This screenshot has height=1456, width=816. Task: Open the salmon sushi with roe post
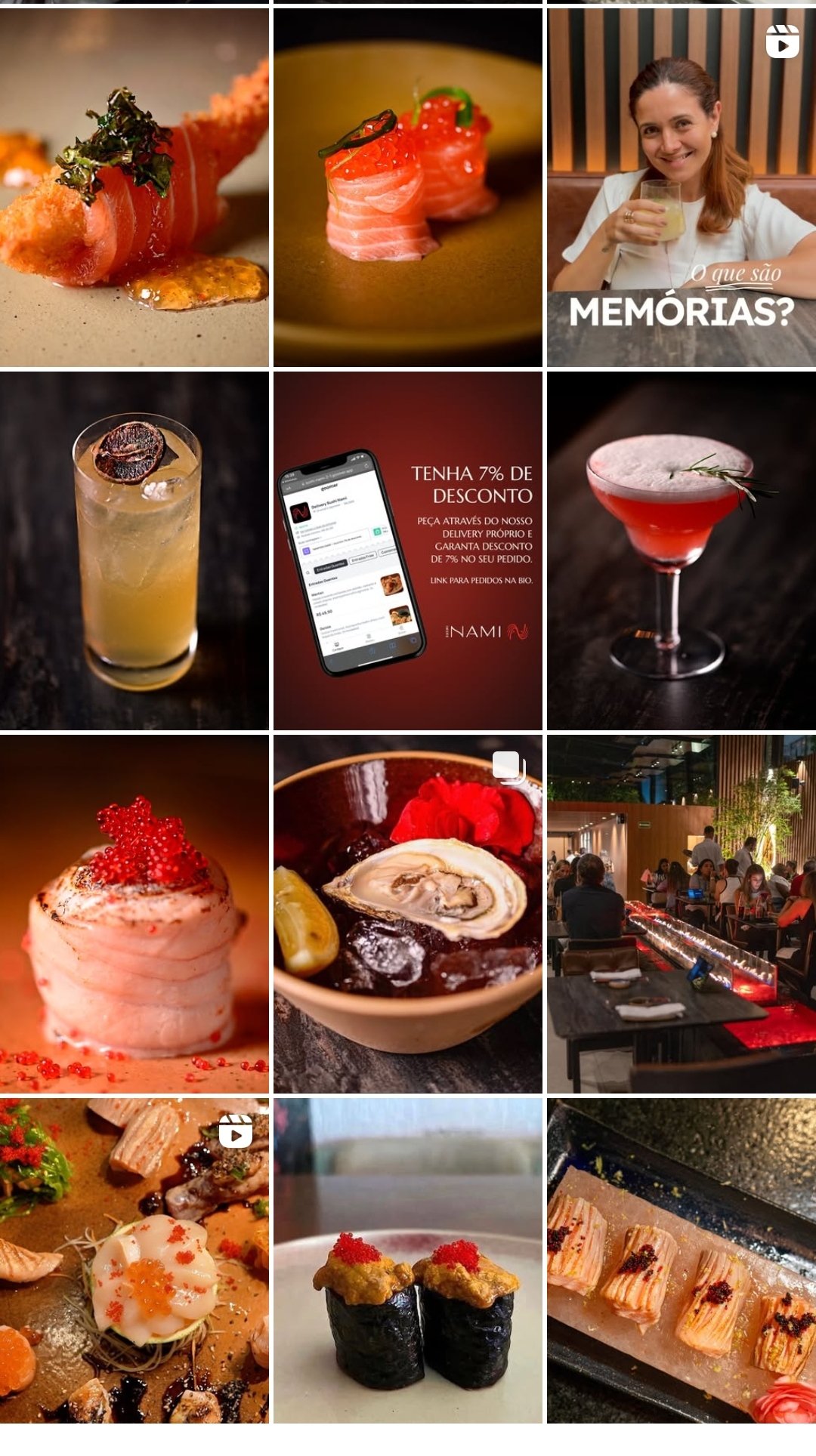[408, 187]
